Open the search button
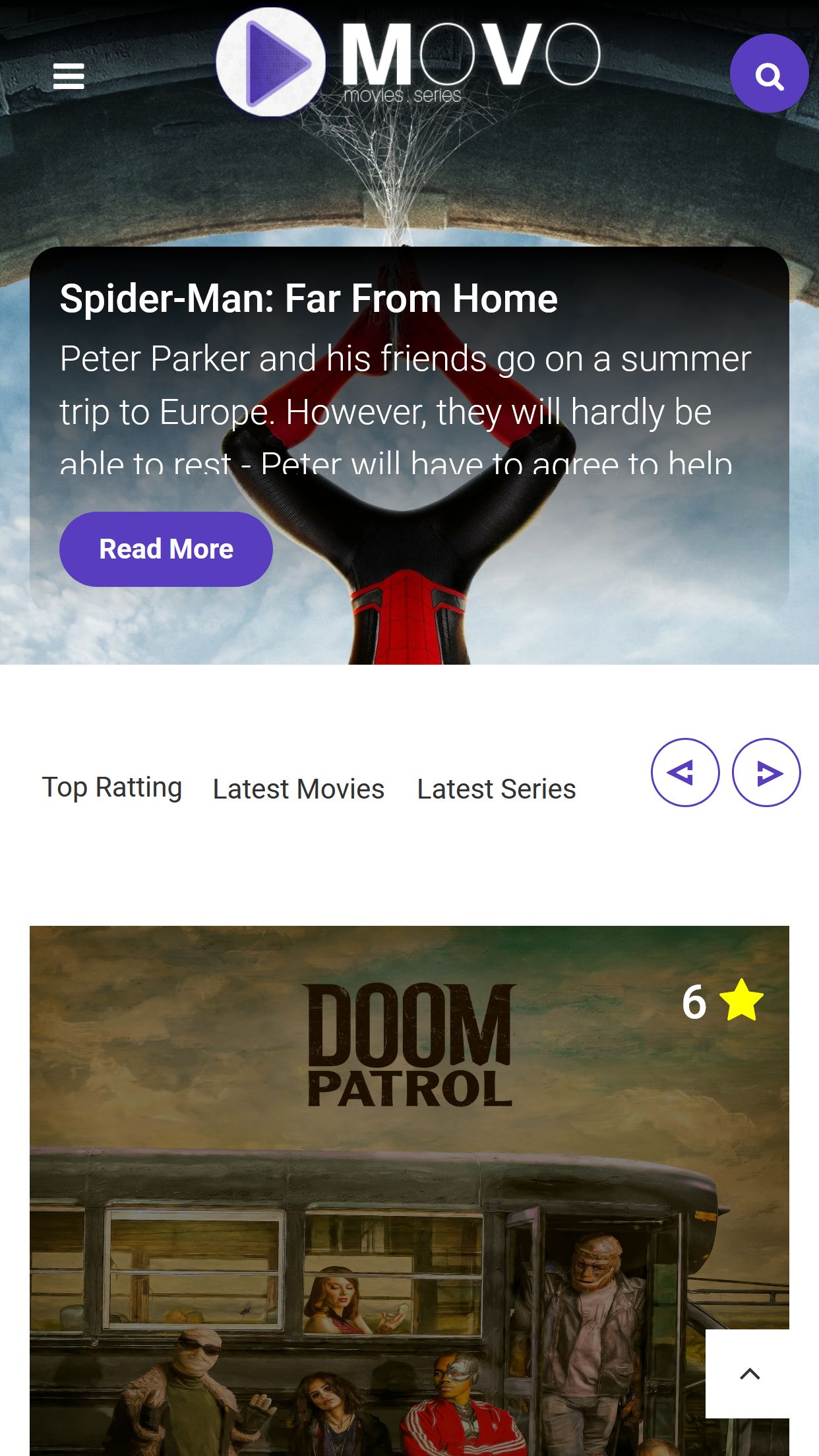The image size is (819, 1456). click(769, 74)
